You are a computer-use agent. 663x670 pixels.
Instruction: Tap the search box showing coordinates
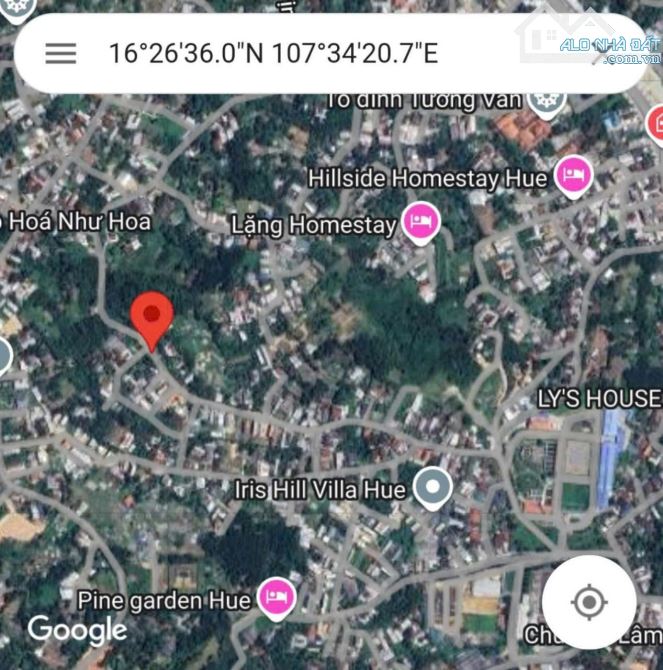tap(273, 54)
